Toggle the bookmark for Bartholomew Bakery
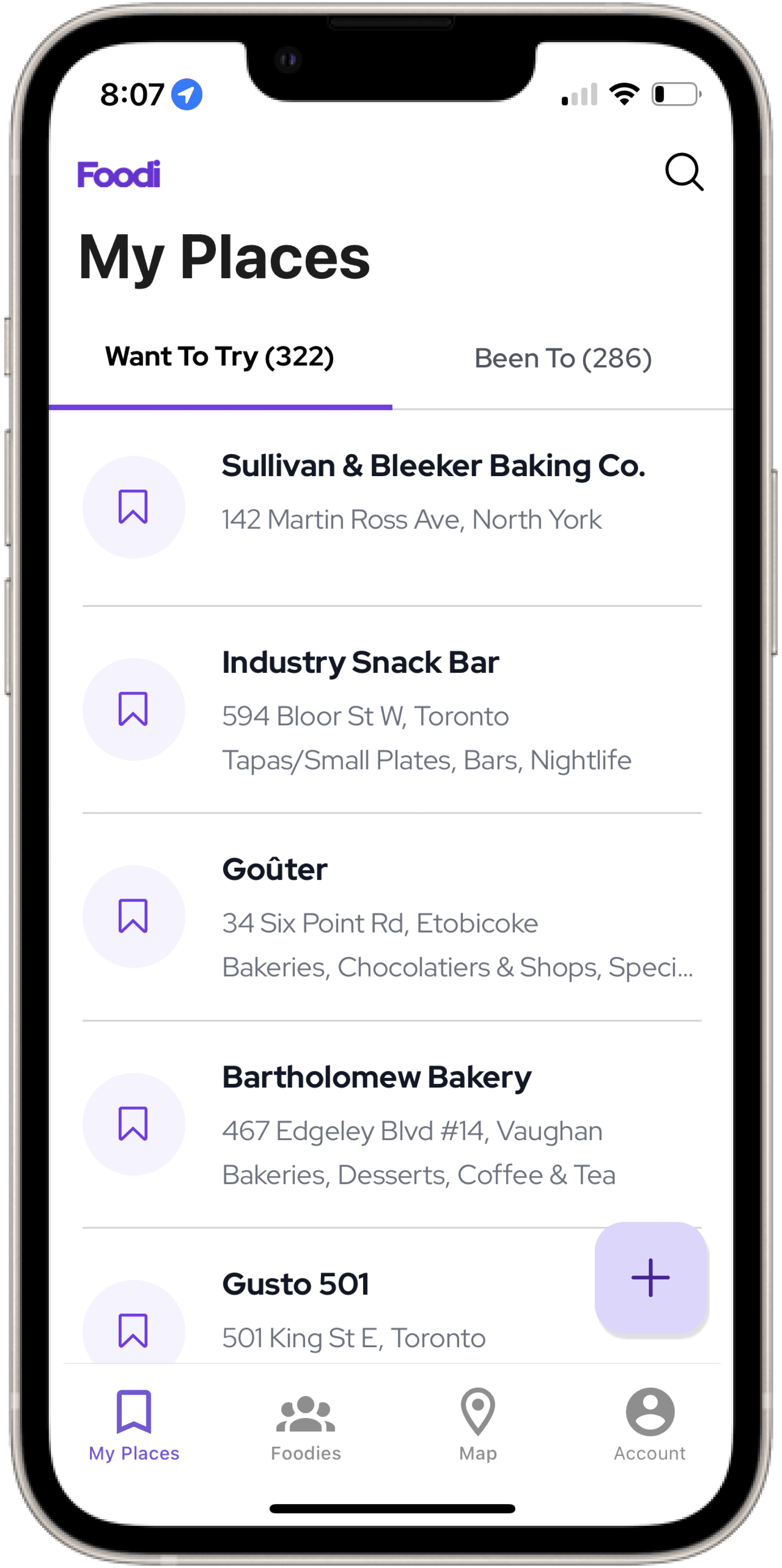 tap(133, 1124)
